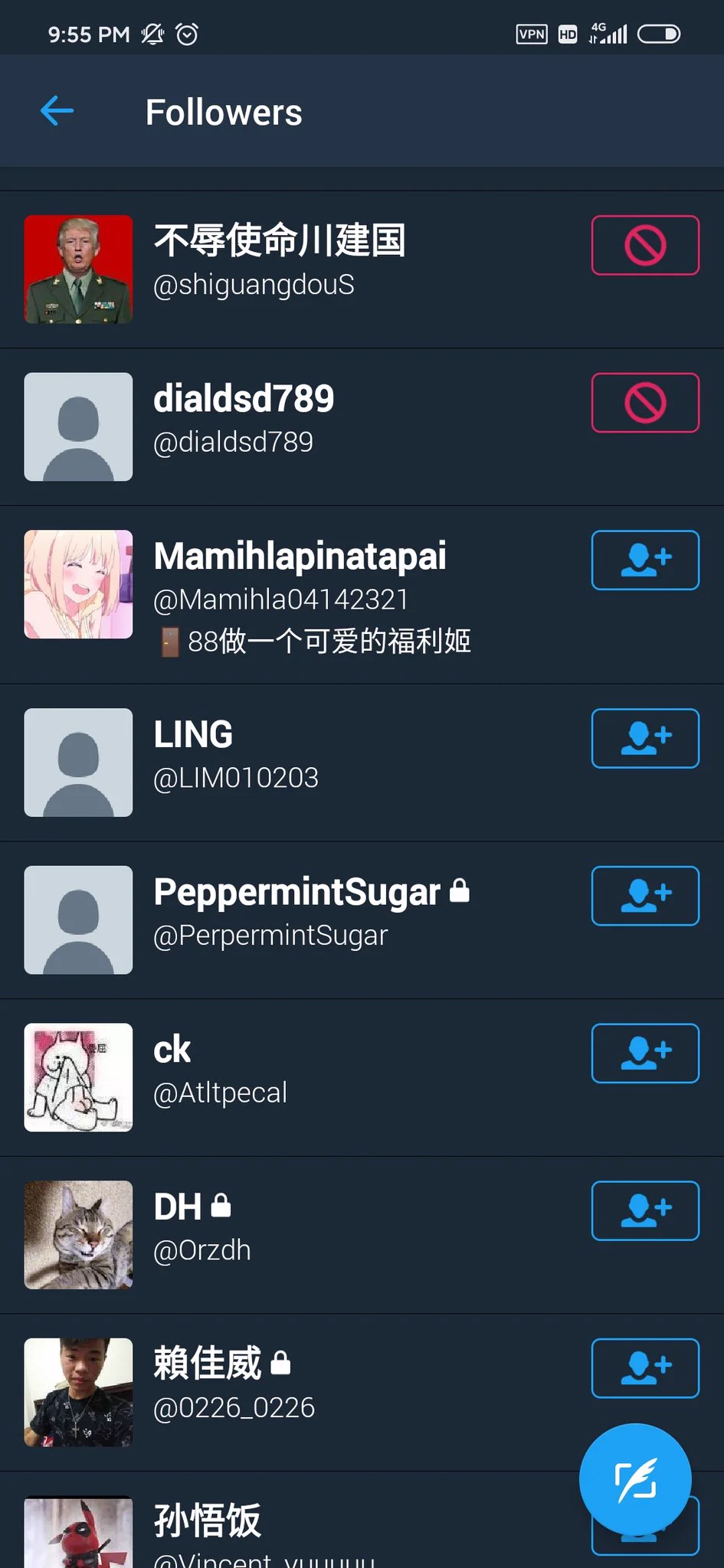This screenshot has height=1568, width=724.
Task: Unblock user @shiguangdouS
Action: (x=644, y=246)
